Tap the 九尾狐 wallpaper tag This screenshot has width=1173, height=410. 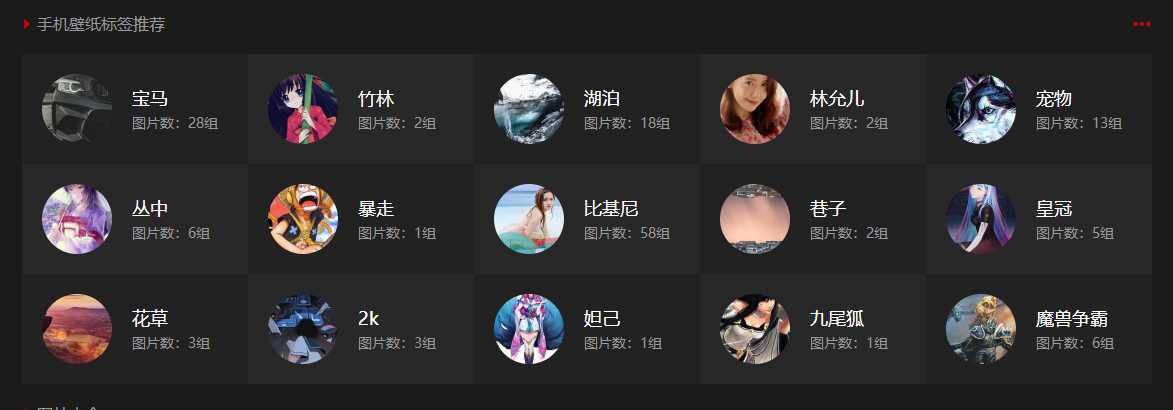[812, 329]
